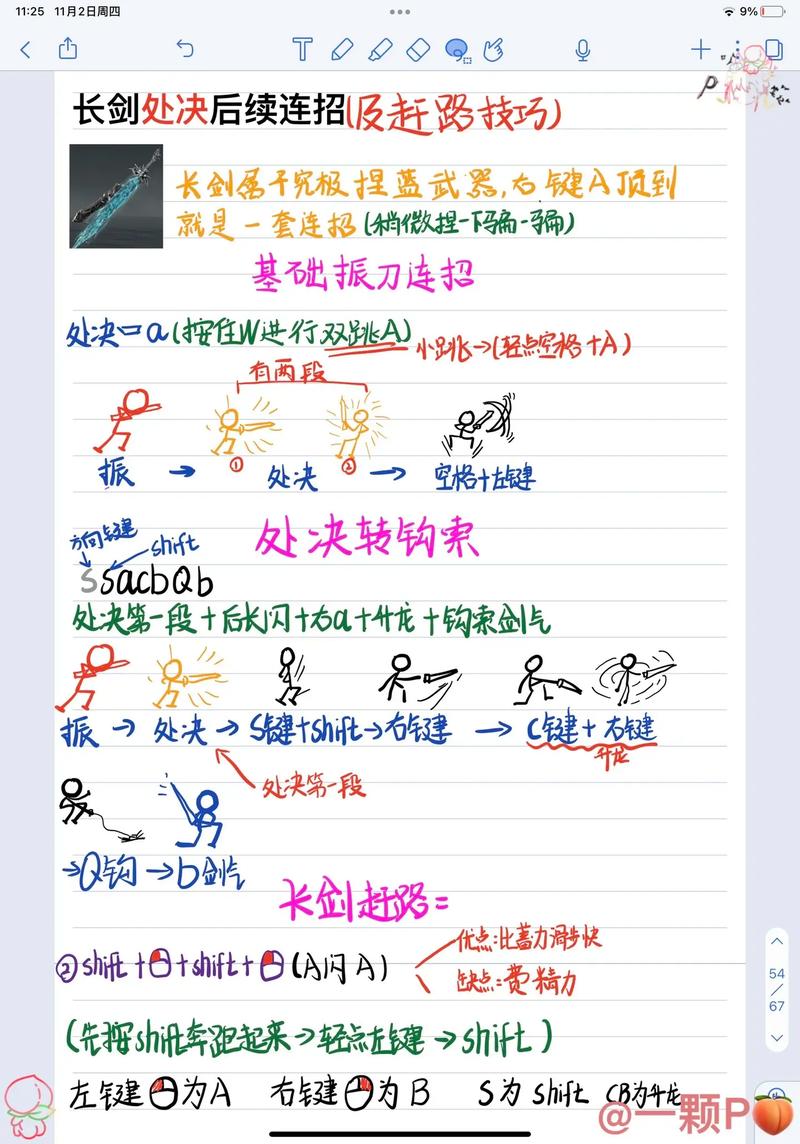
Task: Select the pen tool
Action: click(342, 49)
